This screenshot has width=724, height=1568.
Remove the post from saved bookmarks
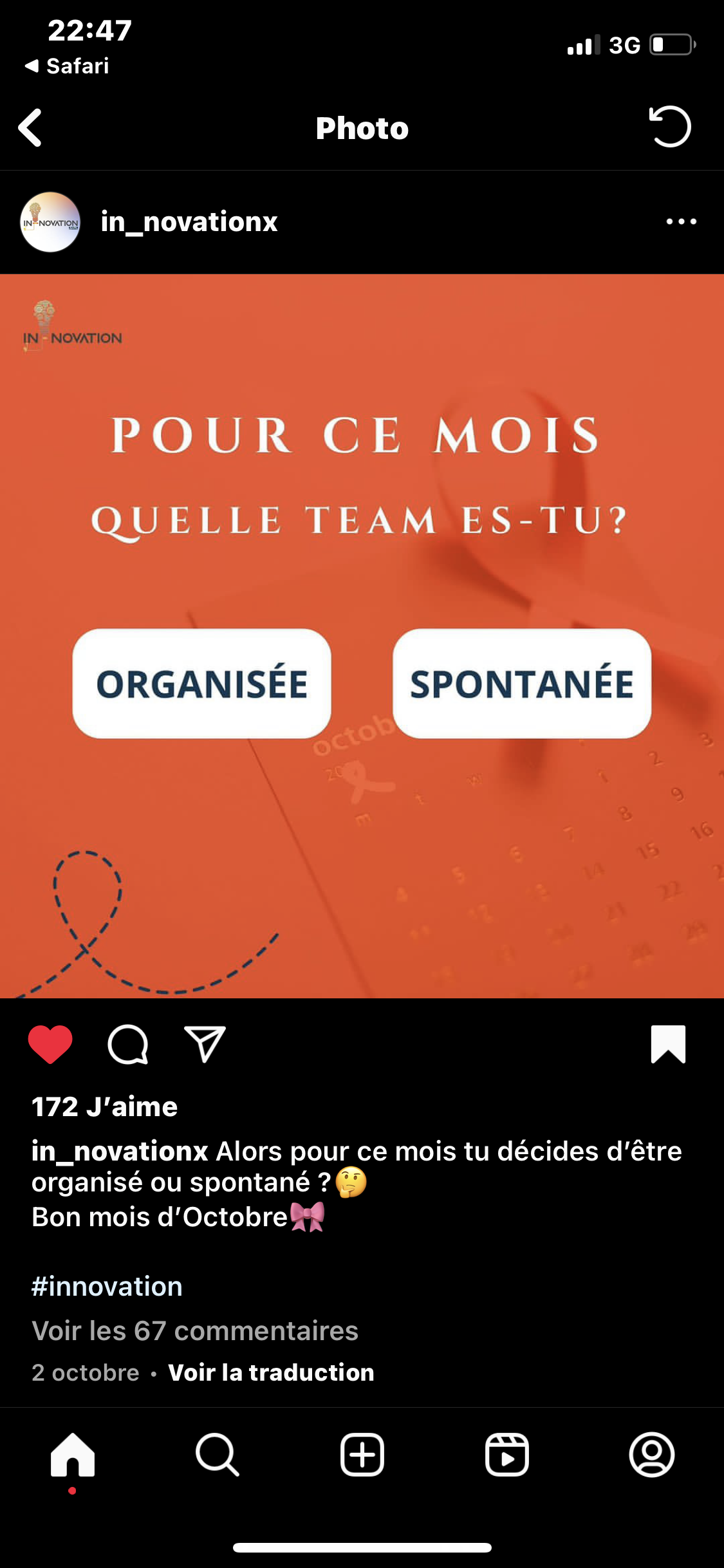[x=668, y=1044]
